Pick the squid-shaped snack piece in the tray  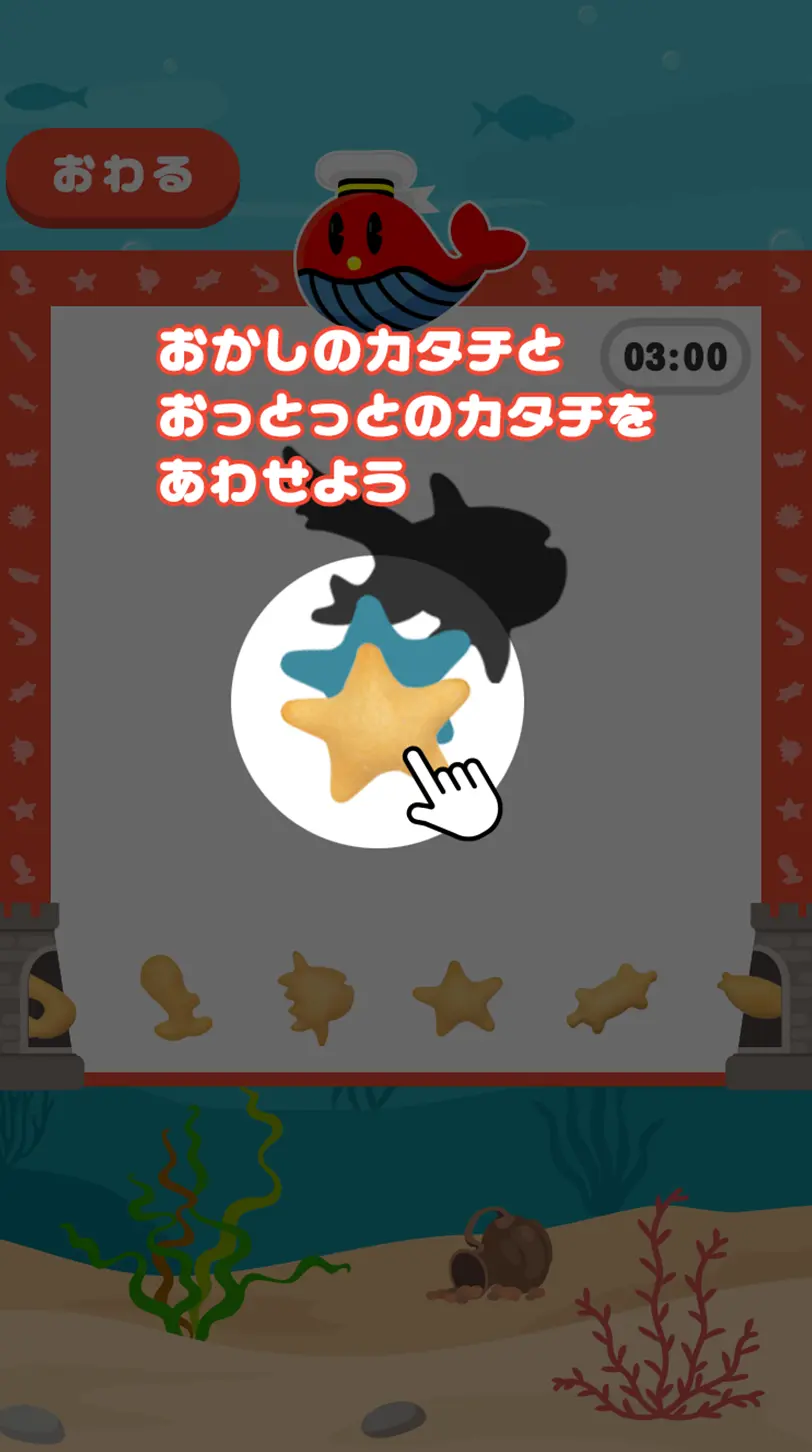coord(172,997)
